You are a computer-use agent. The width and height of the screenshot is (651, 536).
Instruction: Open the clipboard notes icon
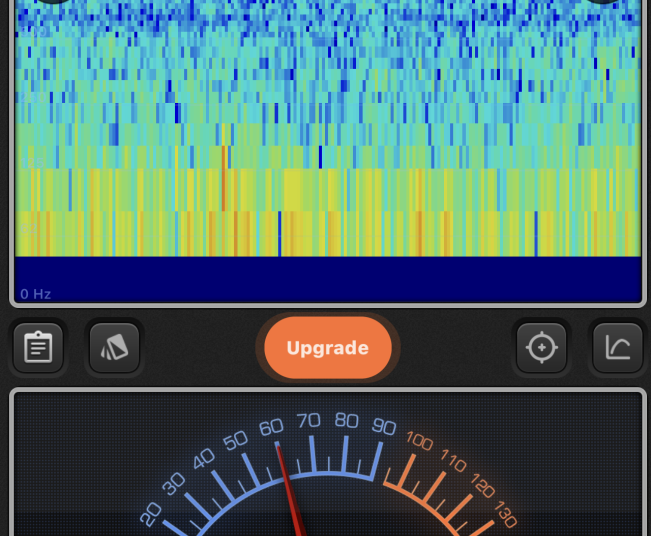coord(38,348)
